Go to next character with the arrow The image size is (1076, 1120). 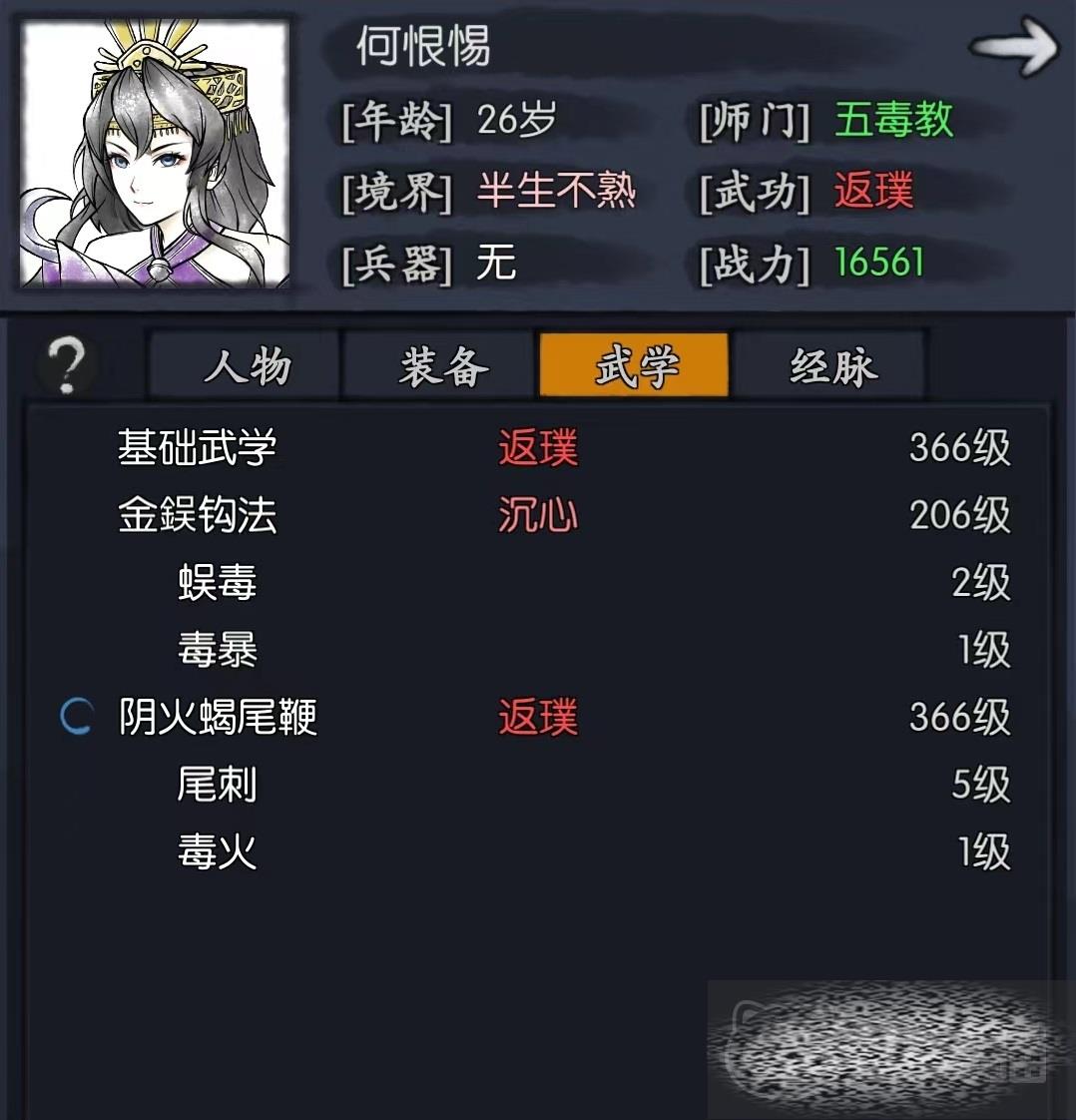(x=1014, y=47)
